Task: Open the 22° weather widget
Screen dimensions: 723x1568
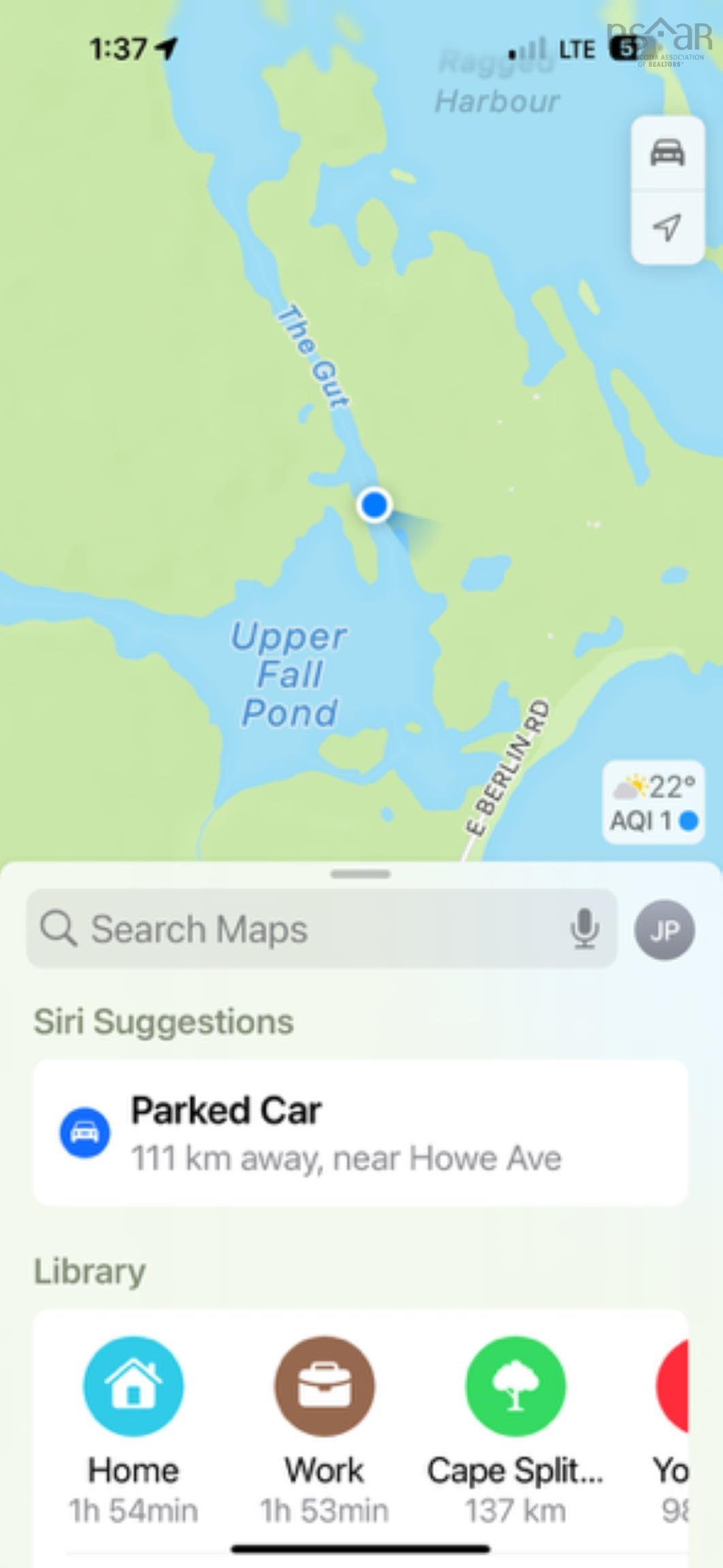Action: click(x=654, y=802)
